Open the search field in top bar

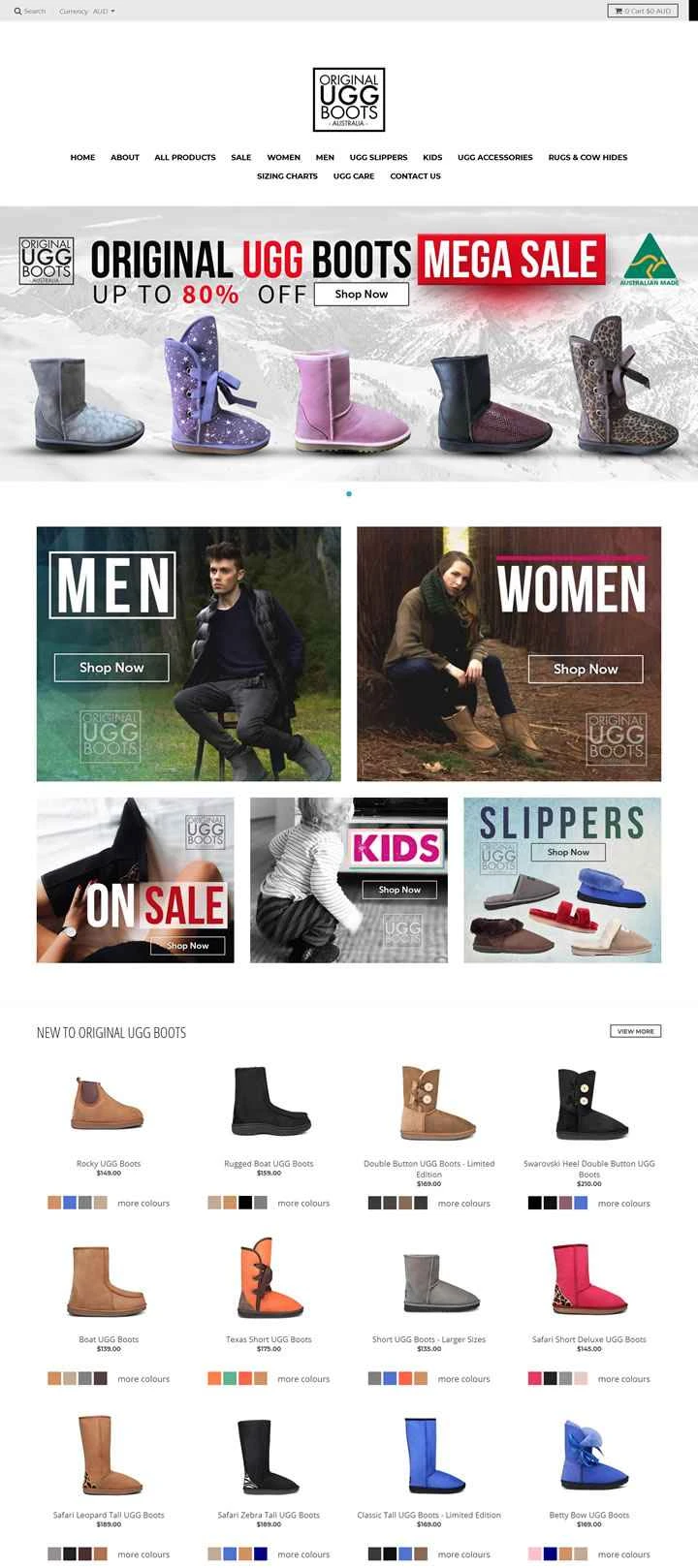pyautogui.click(x=30, y=11)
